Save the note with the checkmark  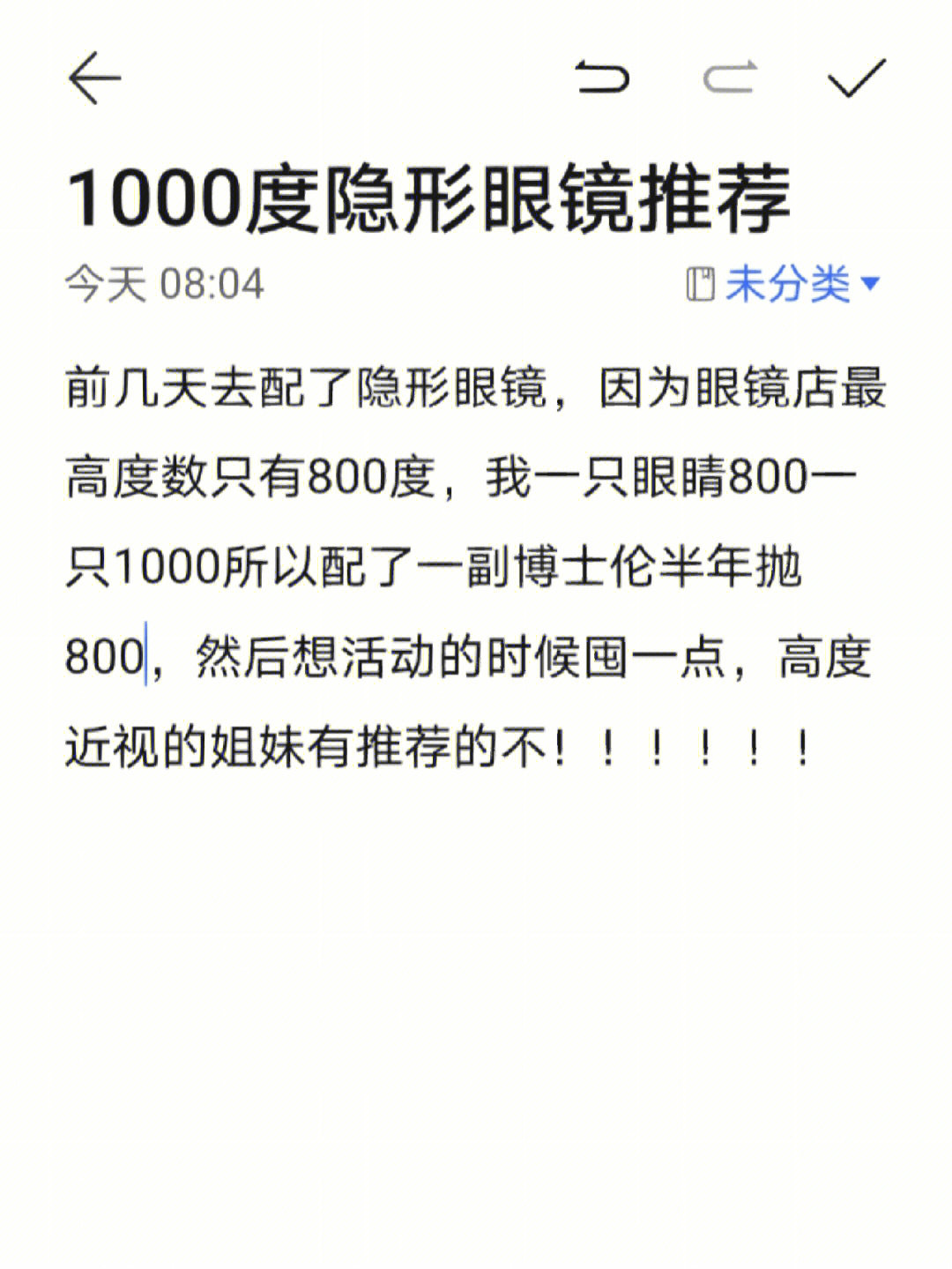(x=857, y=78)
